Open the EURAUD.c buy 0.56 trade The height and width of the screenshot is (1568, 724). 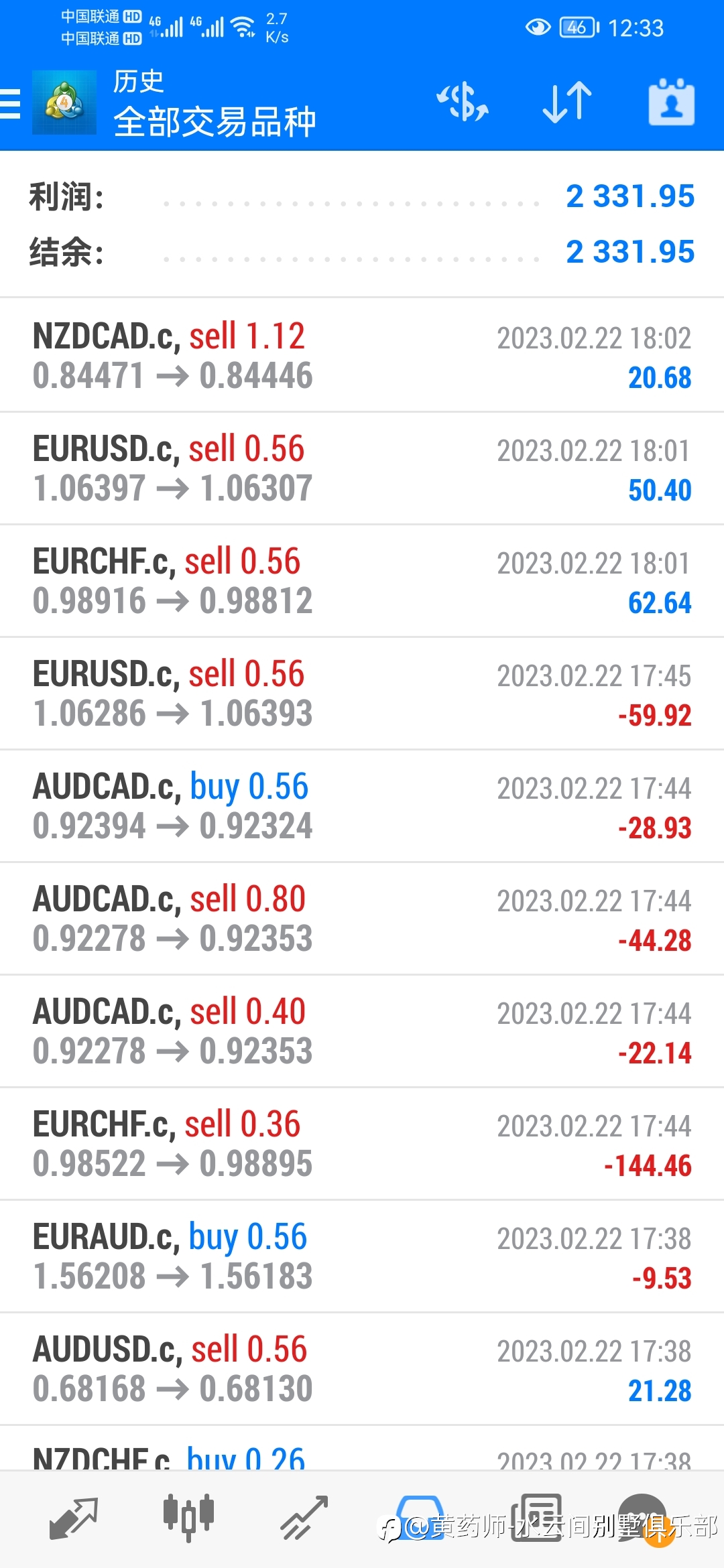[362, 1256]
